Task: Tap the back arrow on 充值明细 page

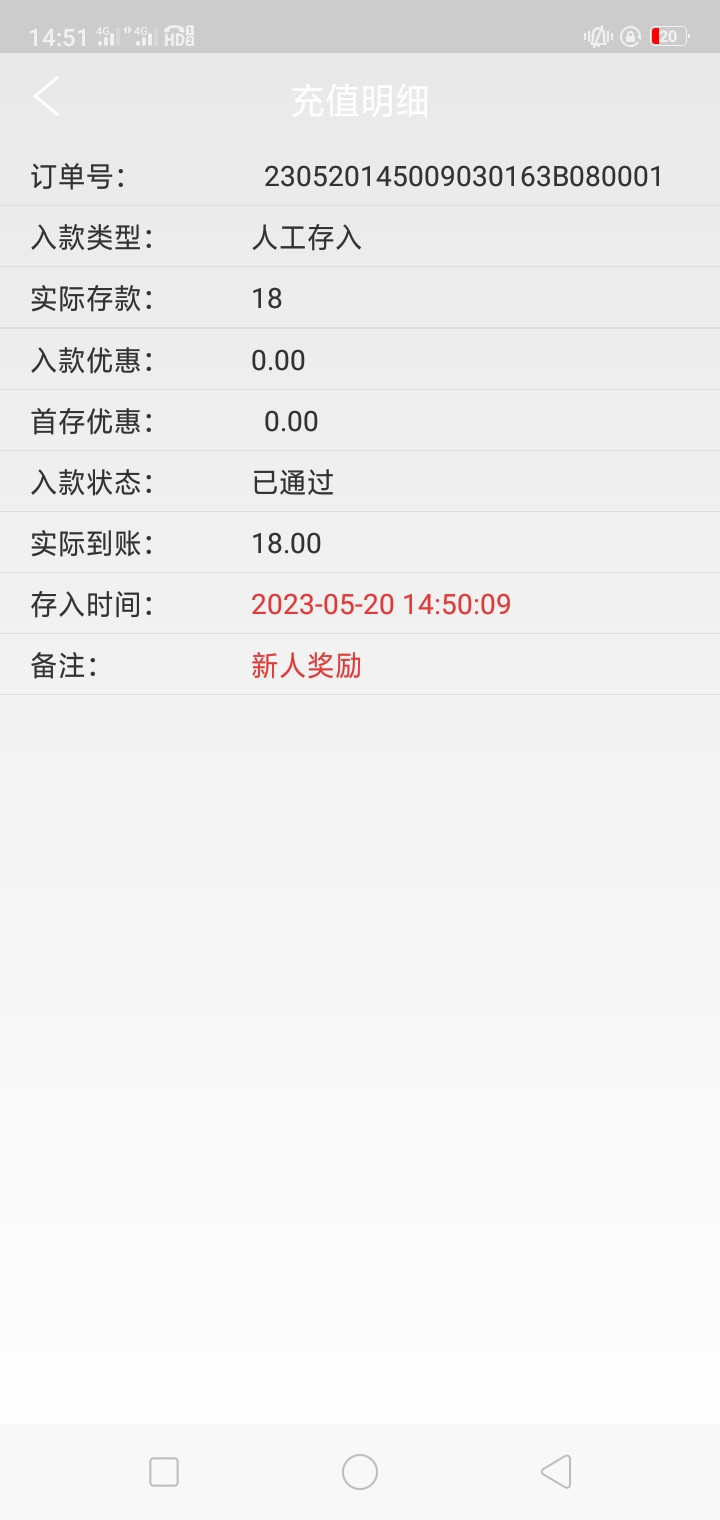Action: 45,97
